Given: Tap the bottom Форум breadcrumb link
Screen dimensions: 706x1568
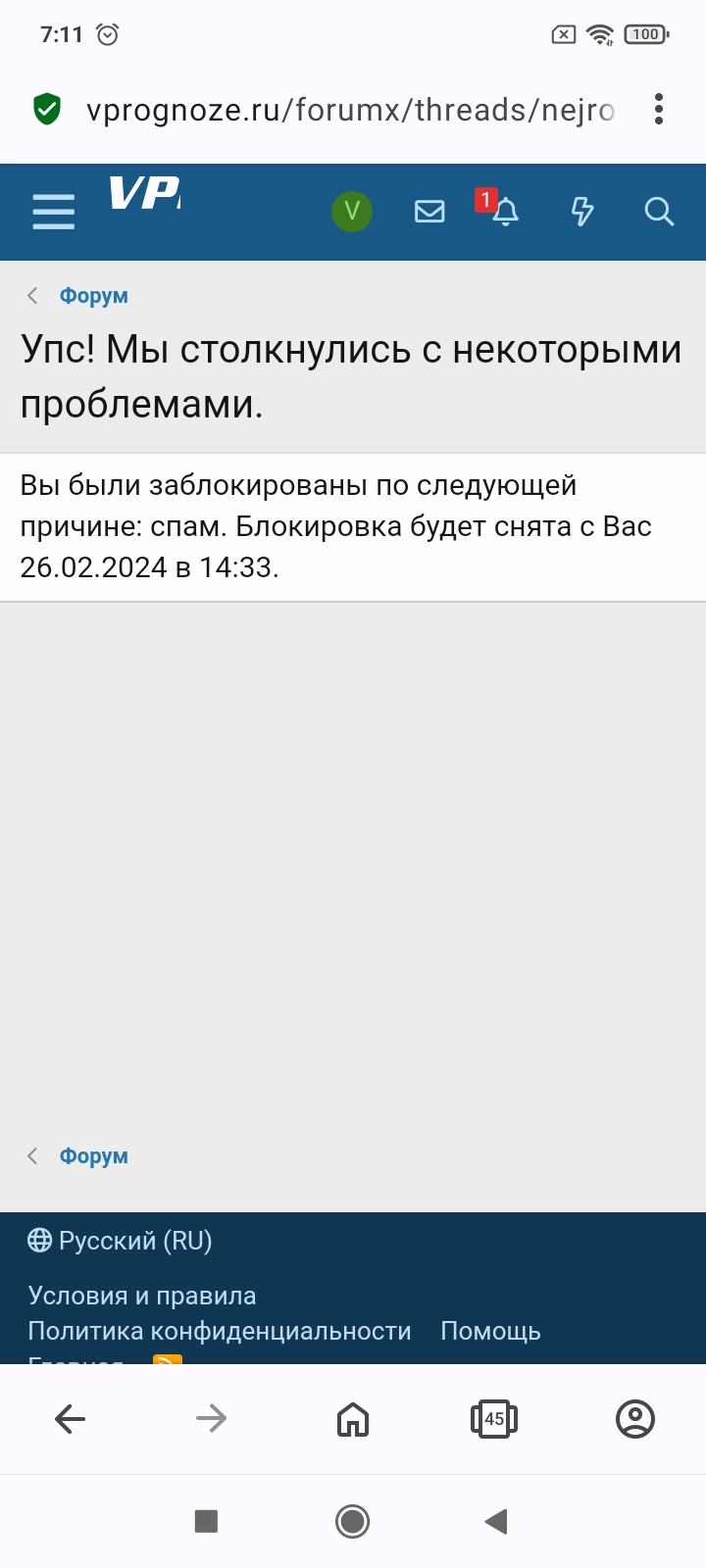Looking at the screenshot, I should coord(93,1156).
